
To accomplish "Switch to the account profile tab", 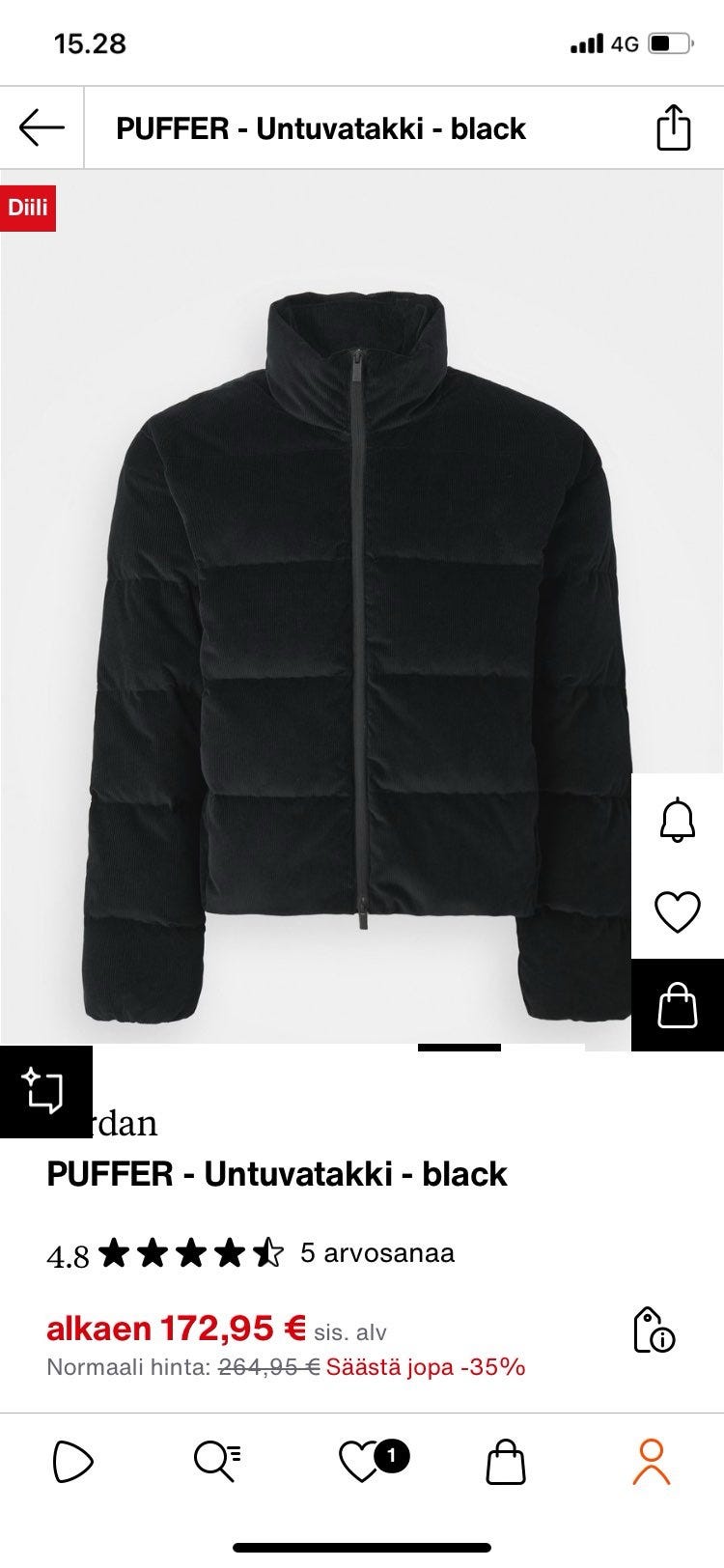I will click(x=651, y=1462).
